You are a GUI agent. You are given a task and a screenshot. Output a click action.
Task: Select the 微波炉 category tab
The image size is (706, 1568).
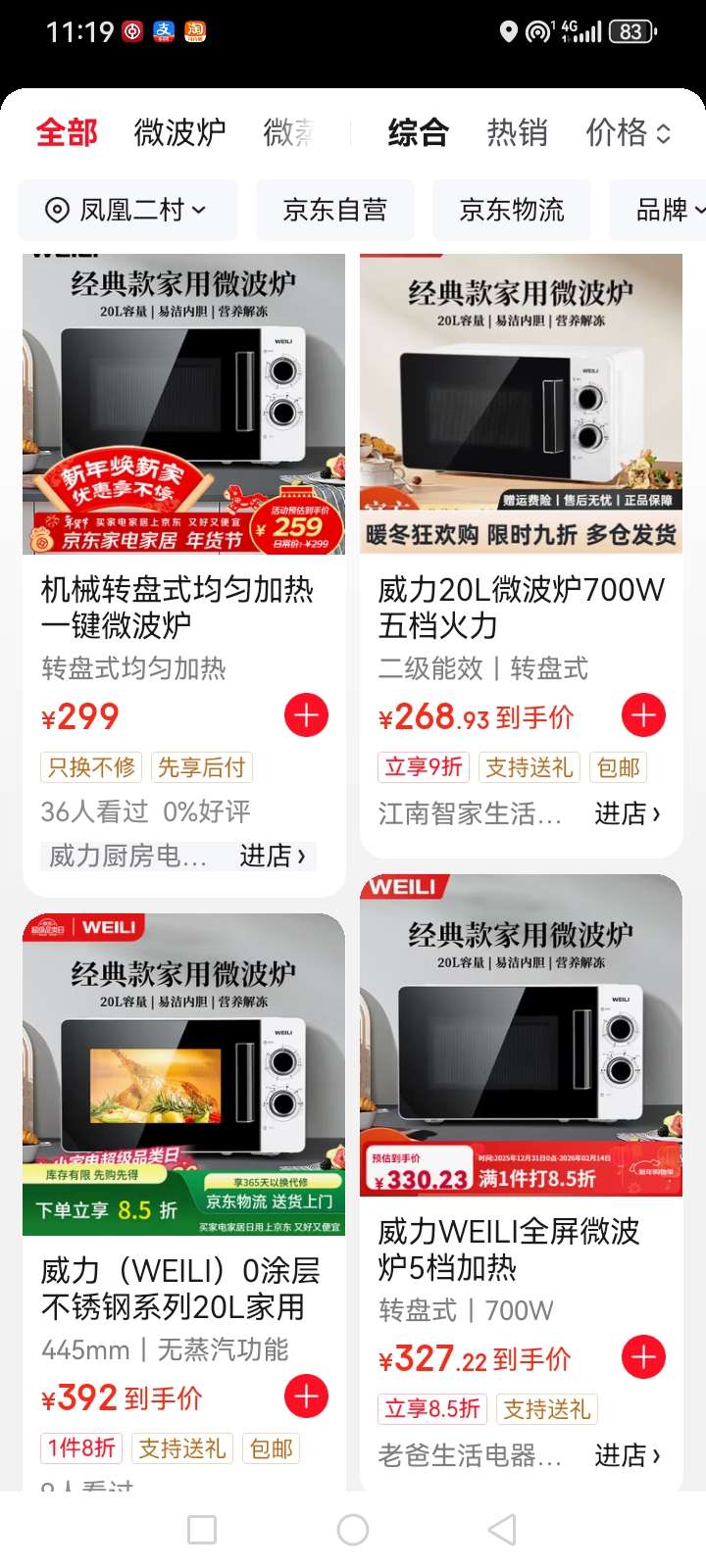point(179,132)
